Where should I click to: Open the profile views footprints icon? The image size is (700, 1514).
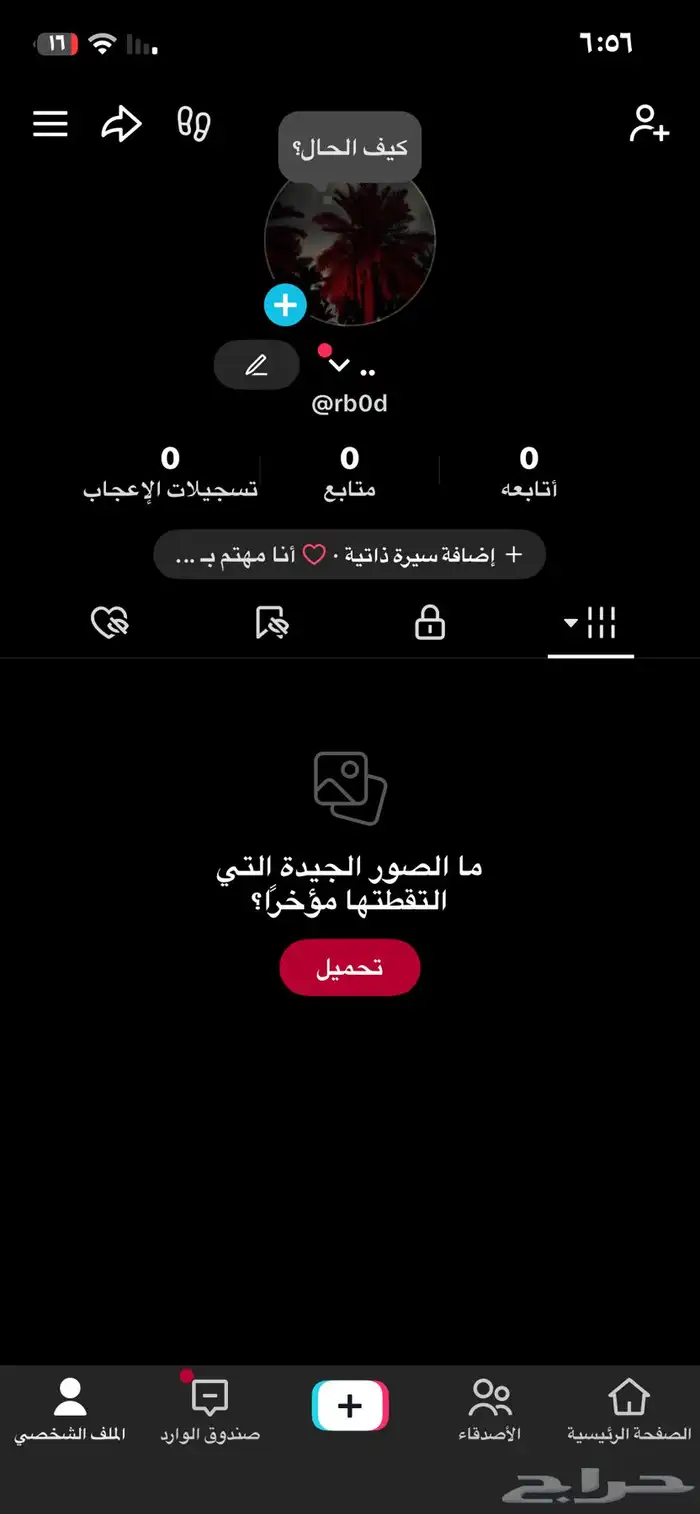[193, 124]
